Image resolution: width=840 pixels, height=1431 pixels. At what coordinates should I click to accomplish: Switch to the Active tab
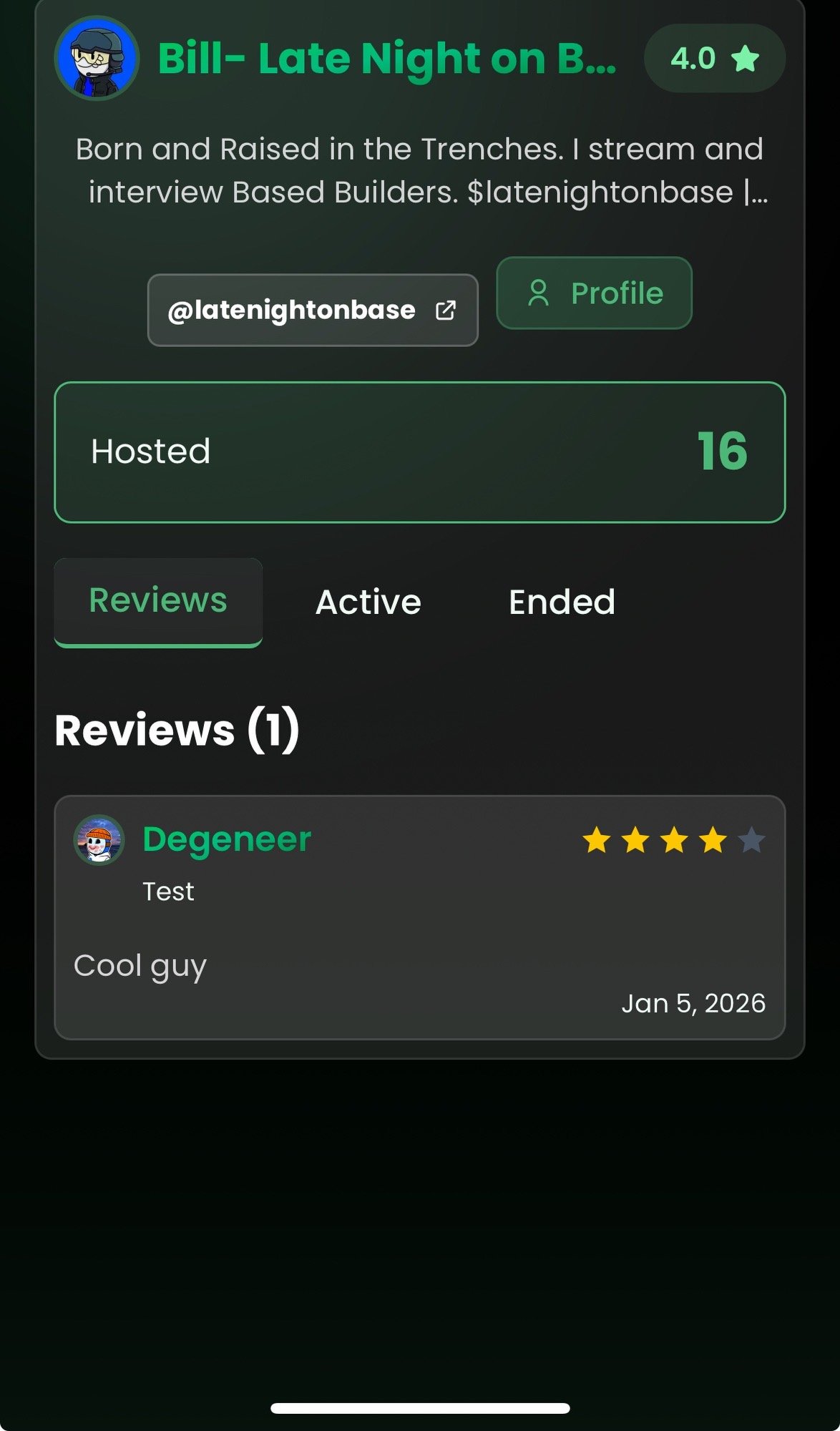[368, 602]
